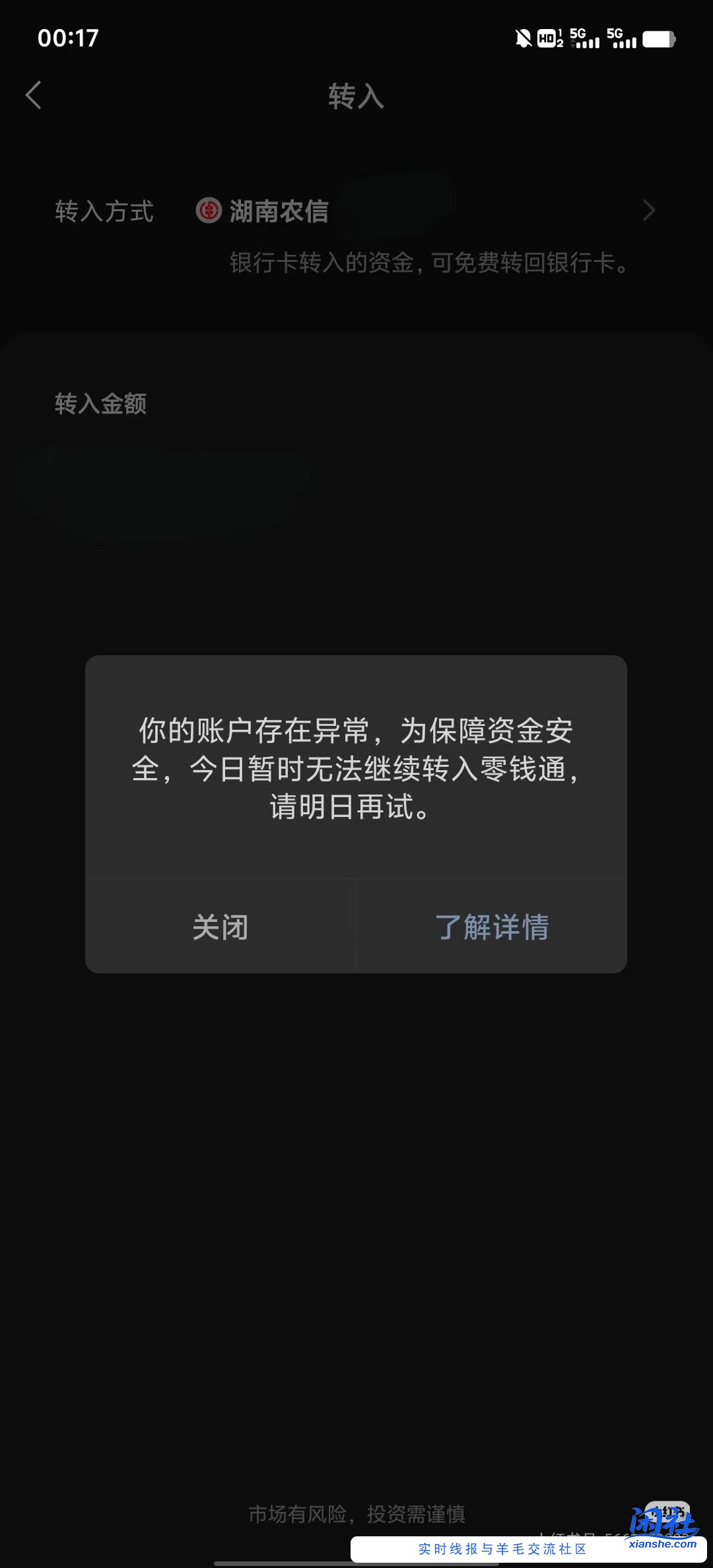This screenshot has width=713, height=1568.
Task: Tap the back arrow to exit transfer page
Action: point(34,96)
